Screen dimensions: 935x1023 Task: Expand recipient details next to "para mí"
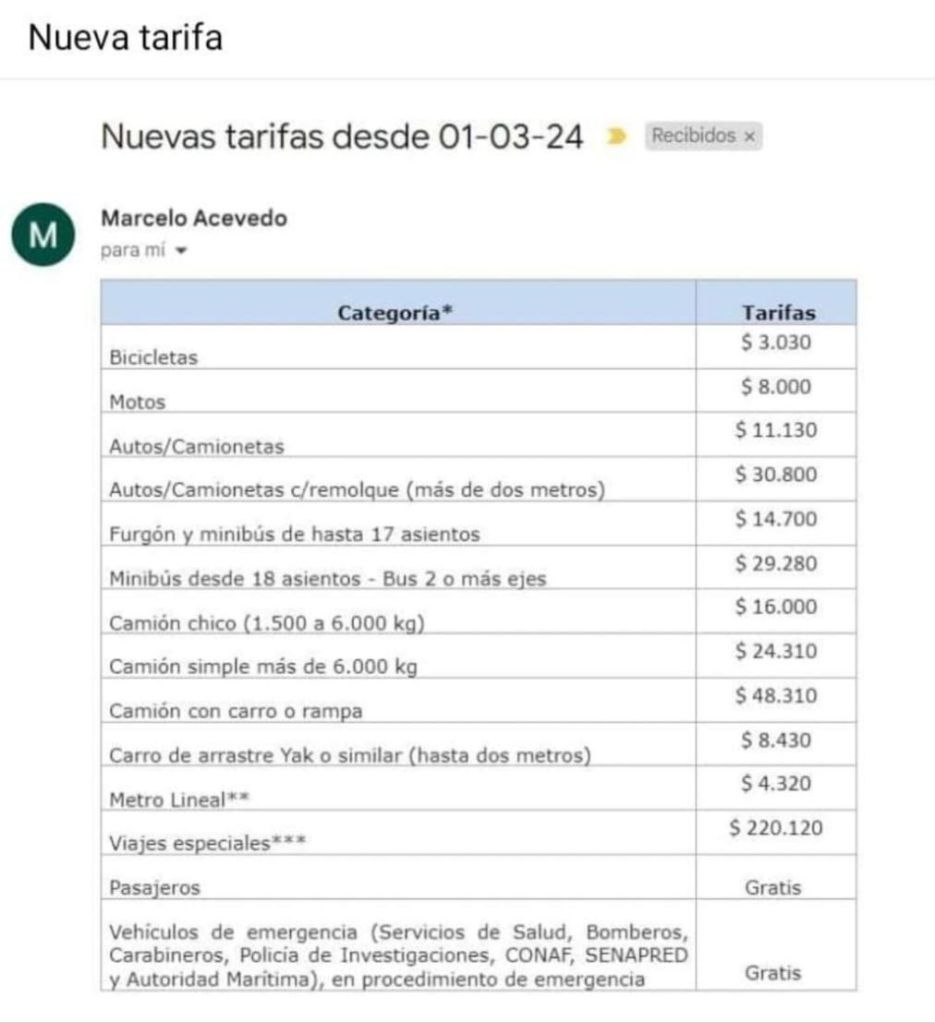[x=180, y=251]
